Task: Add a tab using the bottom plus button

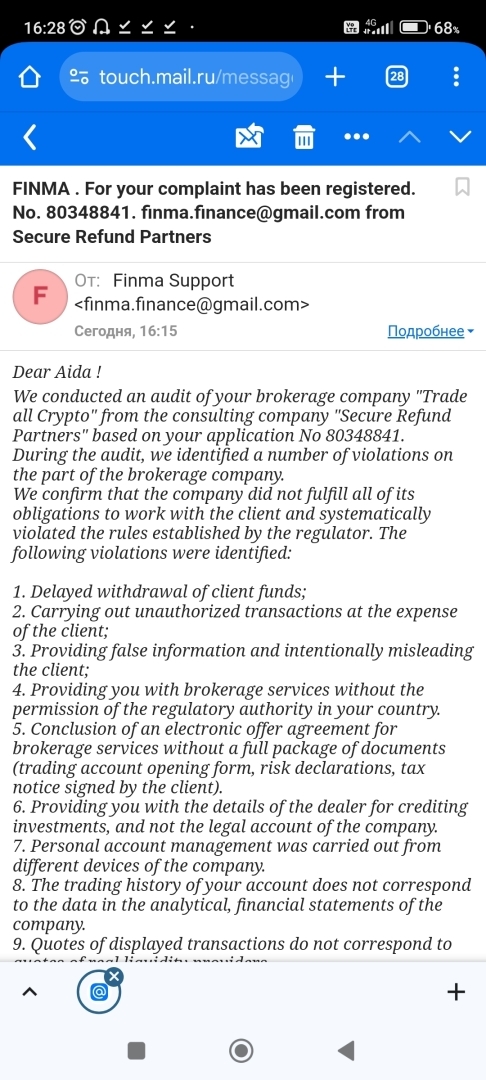Action: pos(456,992)
